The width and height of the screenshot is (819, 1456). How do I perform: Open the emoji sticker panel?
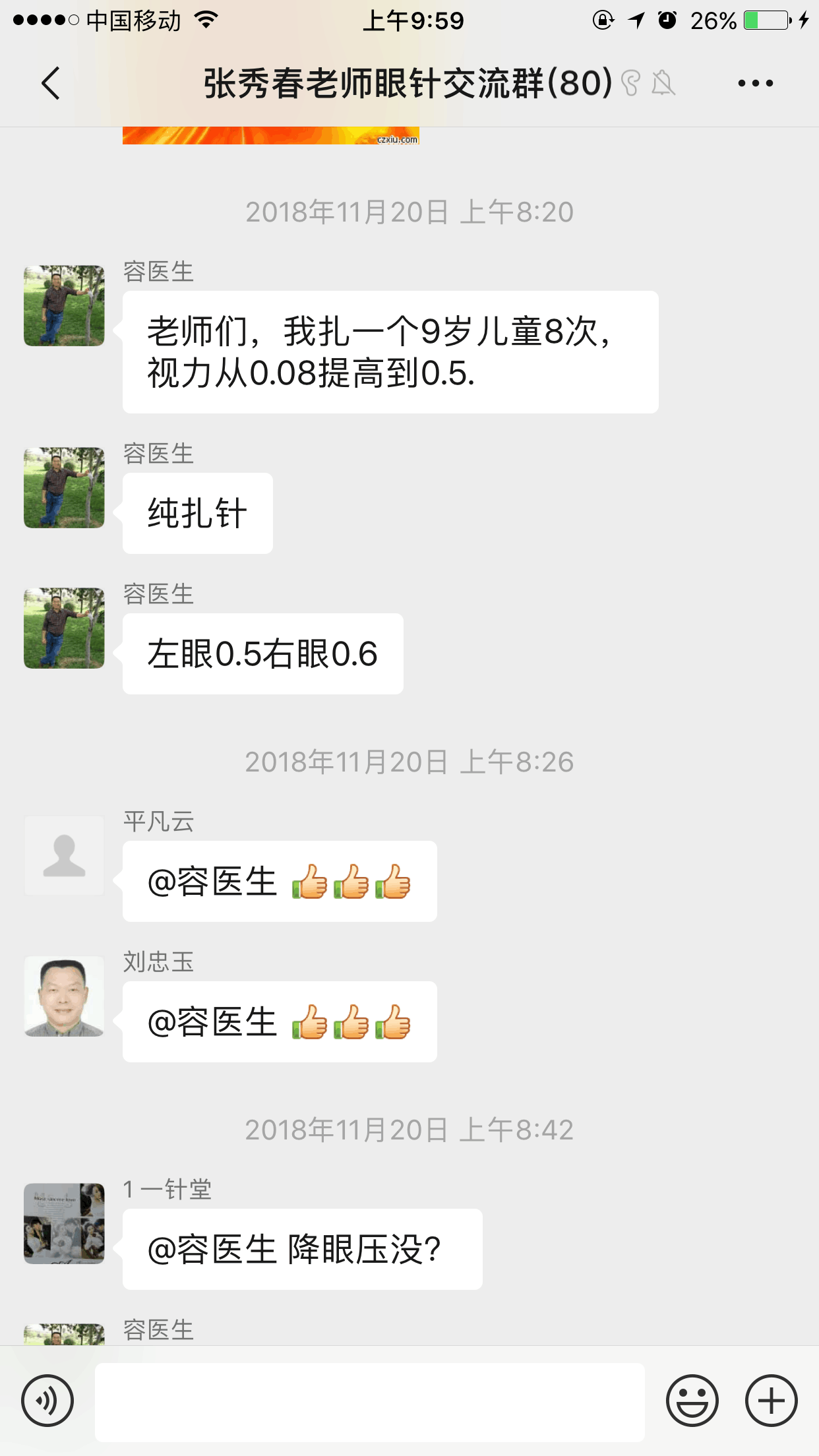pyautogui.click(x=692, y=1401)
